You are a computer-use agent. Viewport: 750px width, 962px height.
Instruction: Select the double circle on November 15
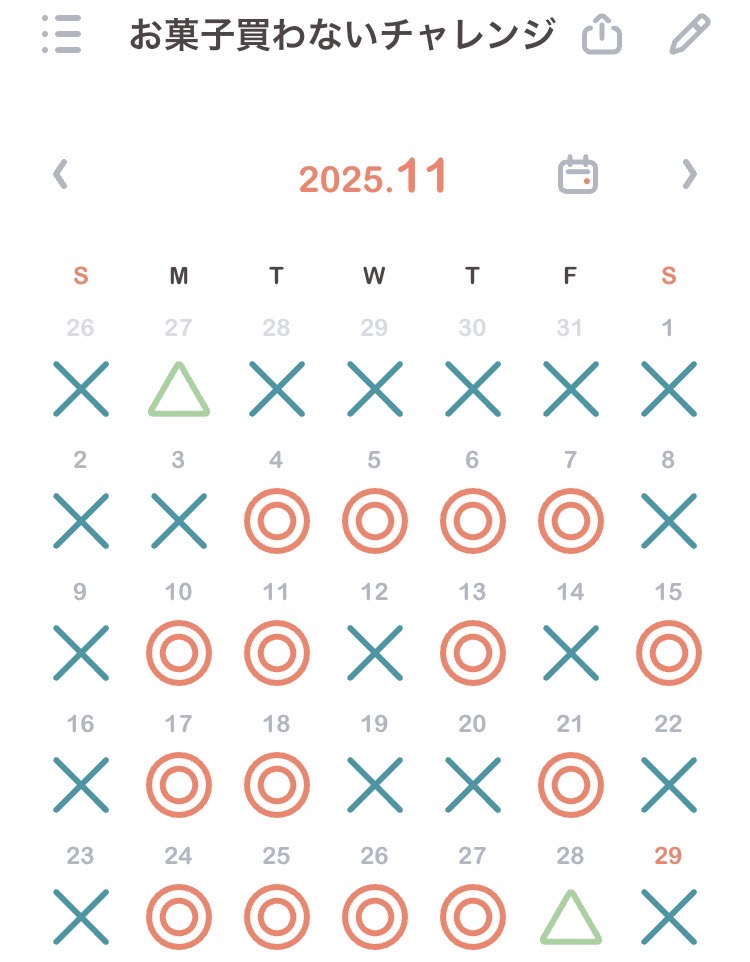[668, 653]
